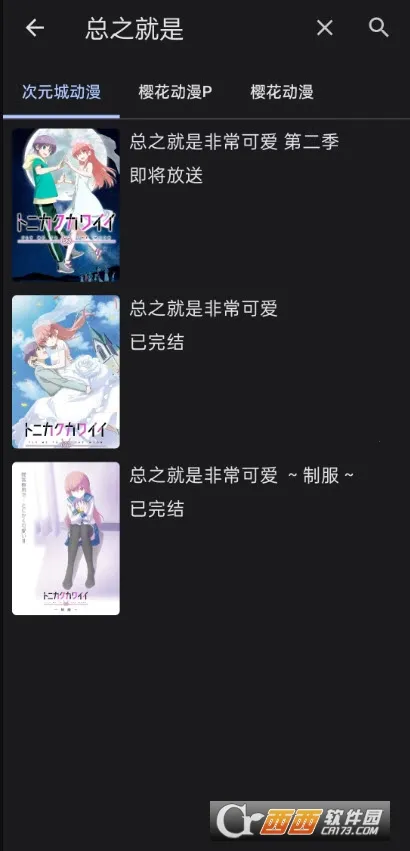Image resolution: width=410 pixels, height=851 pixels.
Task: Clear the search text with X
Action: click(x=325, y=28)
